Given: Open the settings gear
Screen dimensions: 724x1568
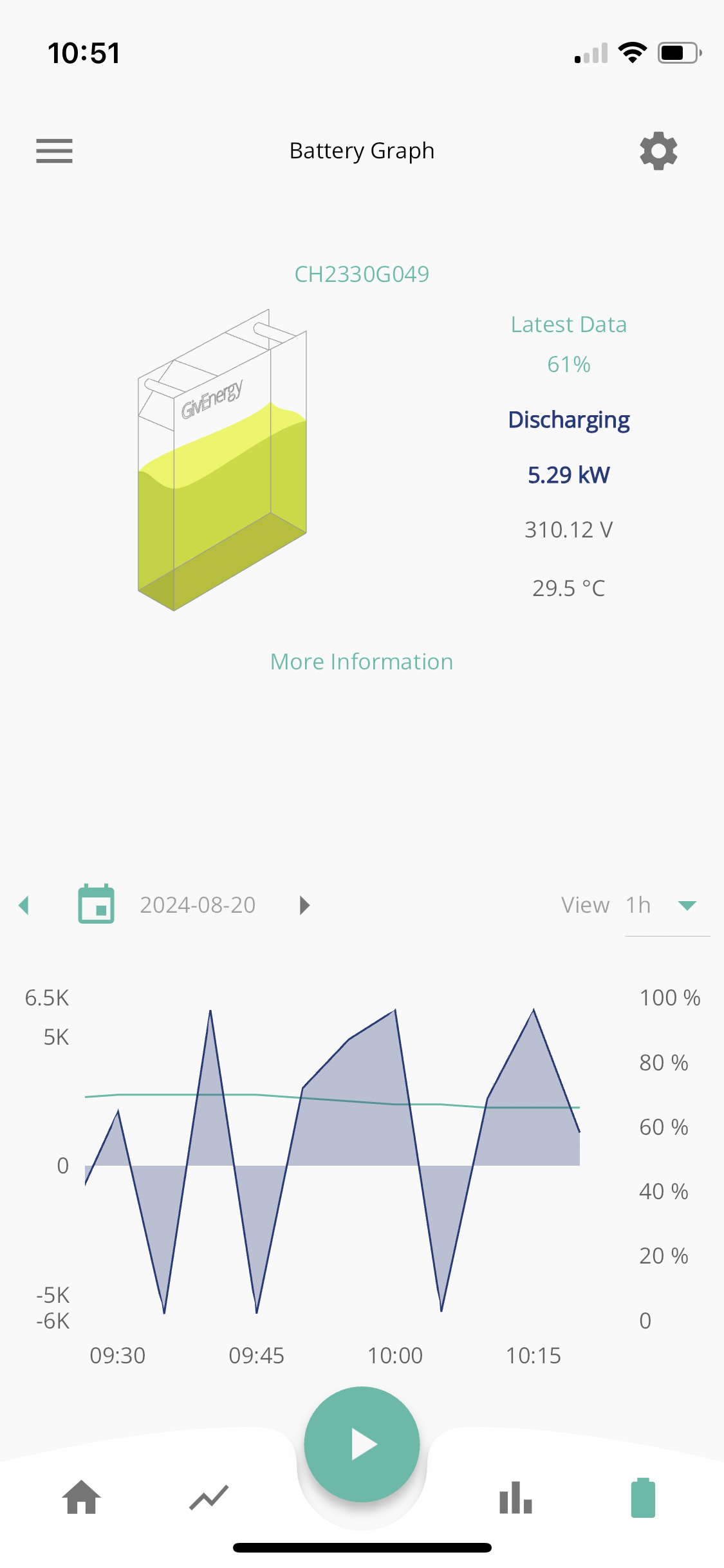Looking at the screenshot, I should (658, 151).
